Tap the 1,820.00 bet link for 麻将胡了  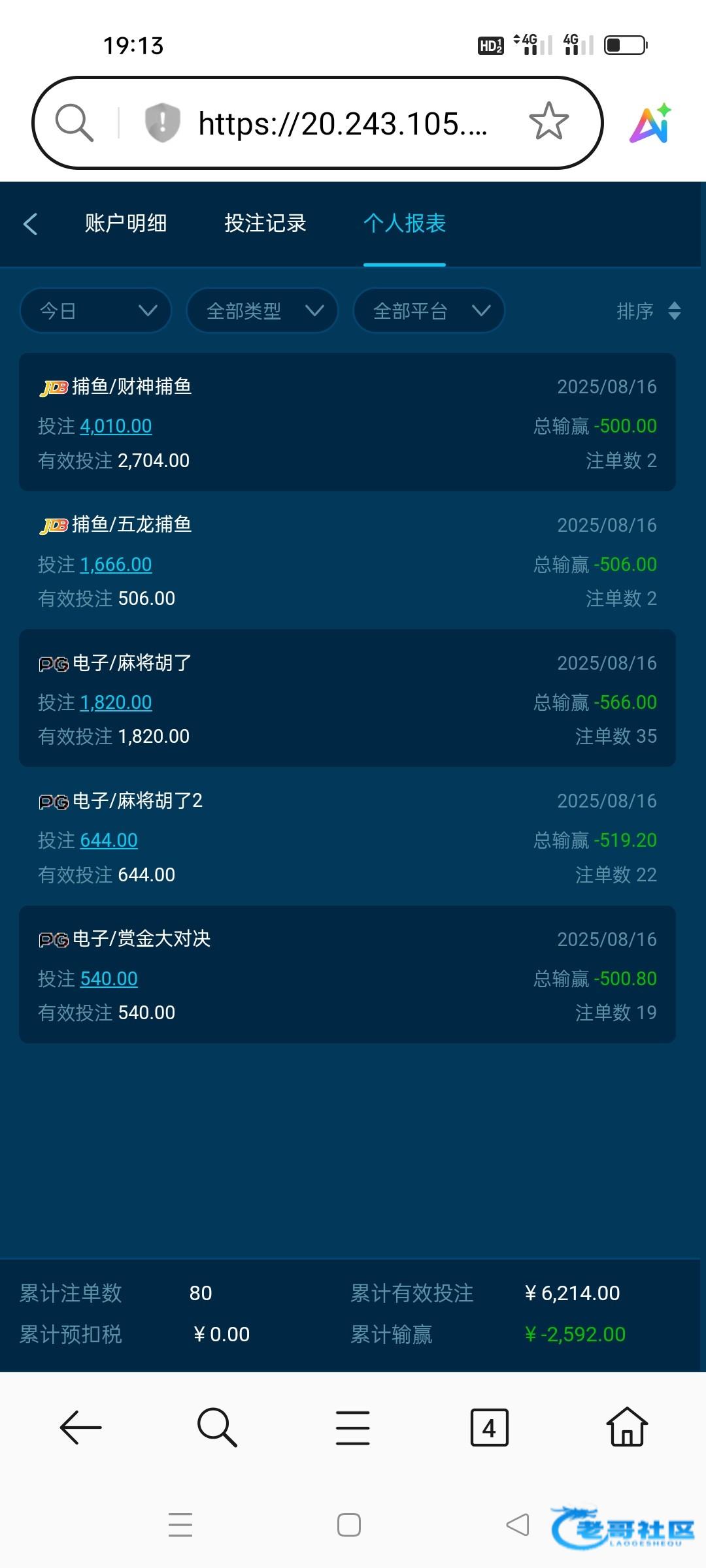(x=116, y=702)
